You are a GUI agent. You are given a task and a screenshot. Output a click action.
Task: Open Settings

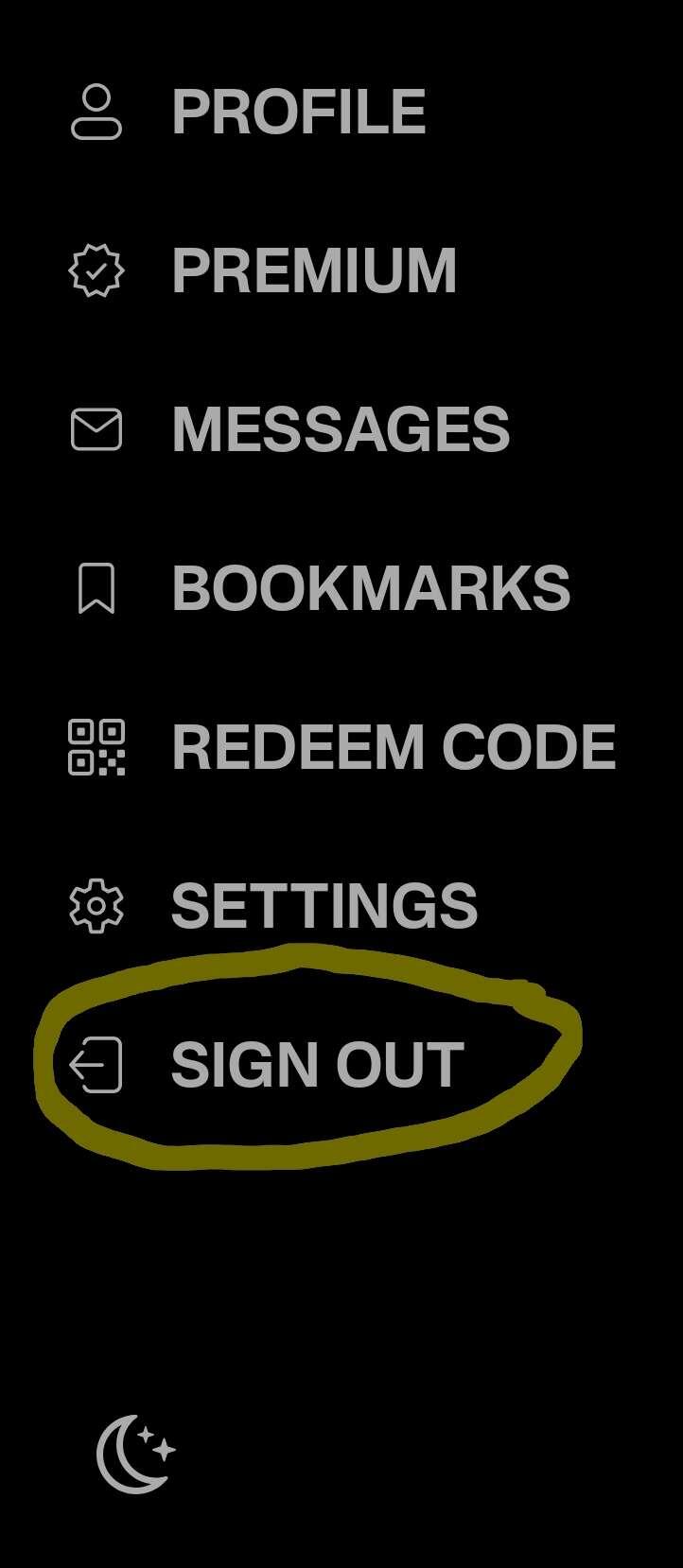pyautogui.click(x=273, y=906)
